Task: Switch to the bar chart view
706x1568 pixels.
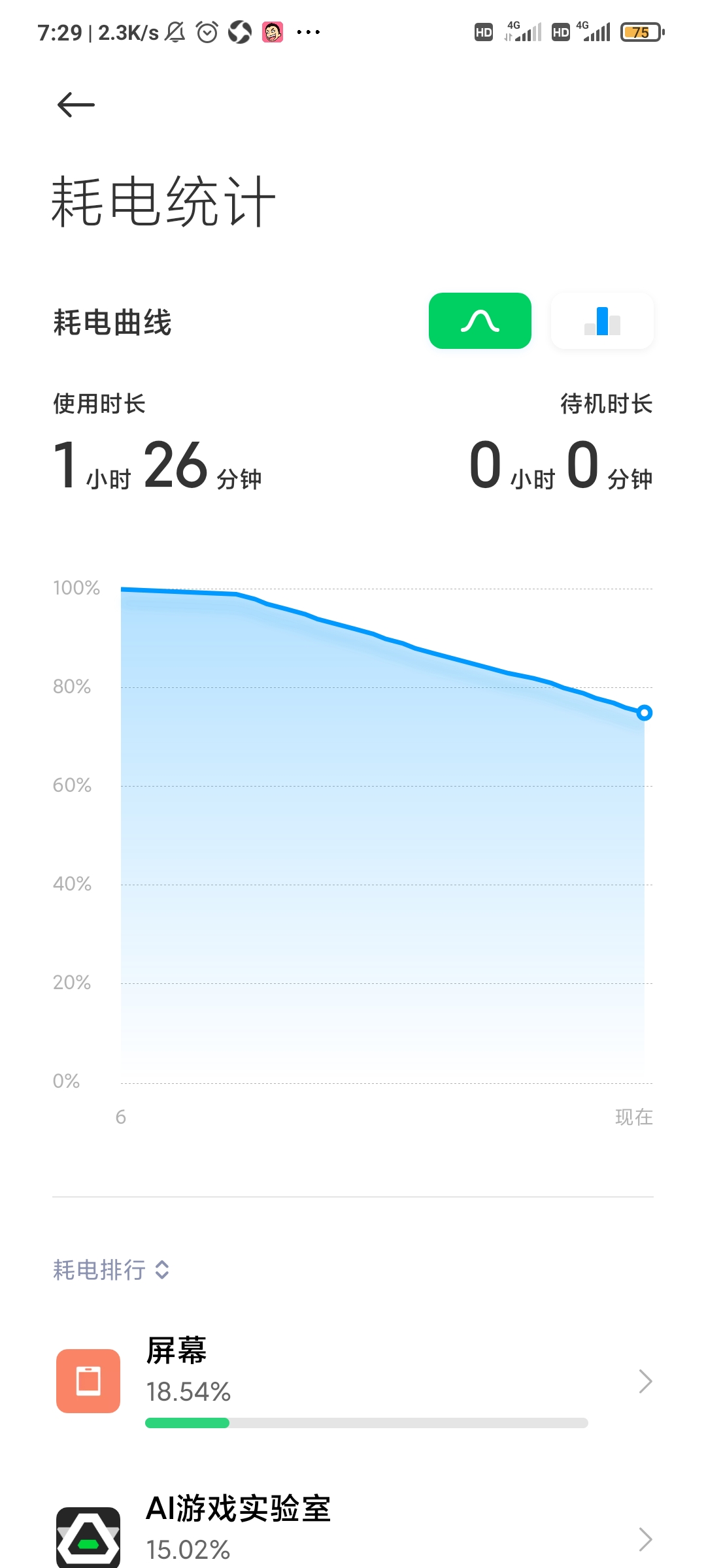Action: pos(602,321)
